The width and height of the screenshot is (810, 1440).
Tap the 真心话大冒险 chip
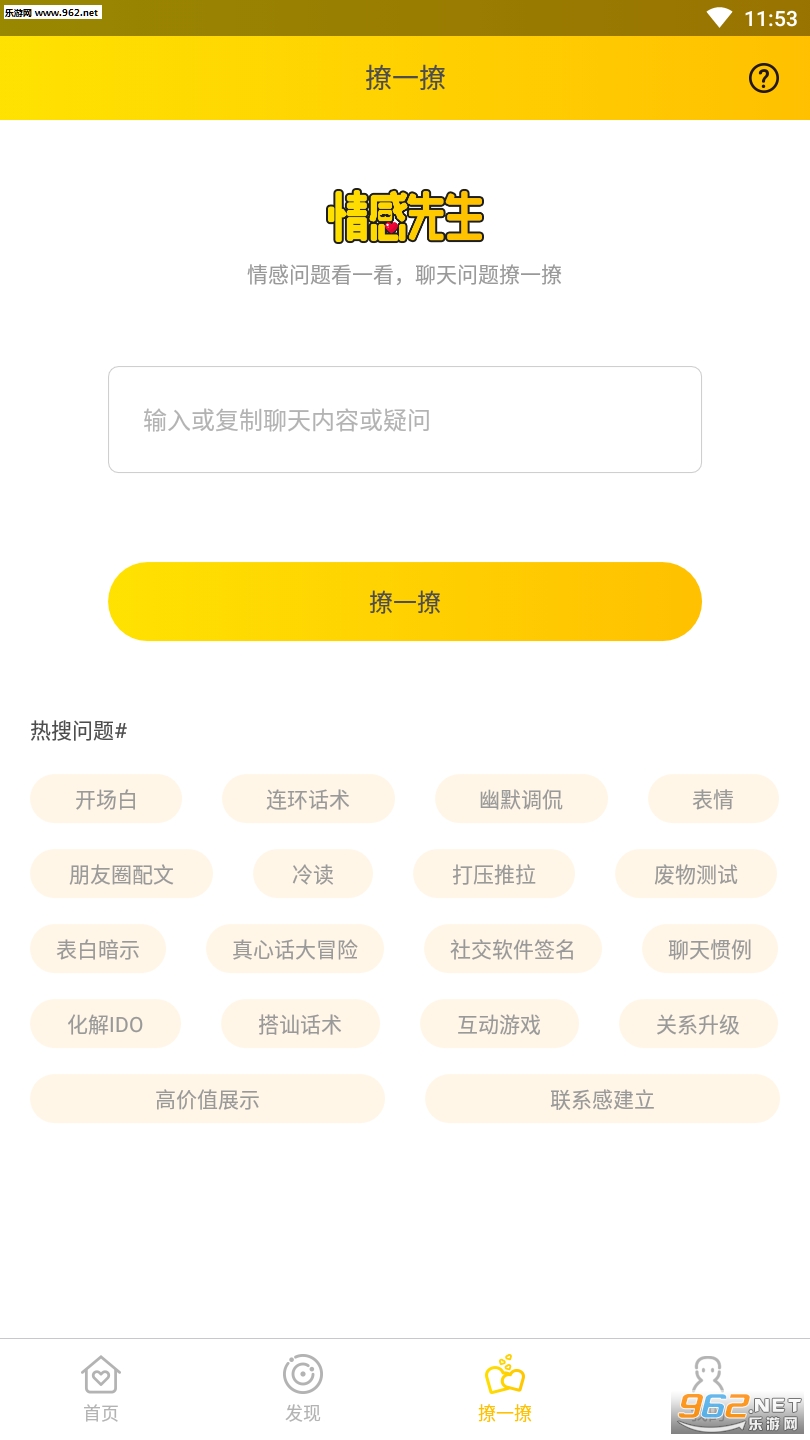[295, 950]
